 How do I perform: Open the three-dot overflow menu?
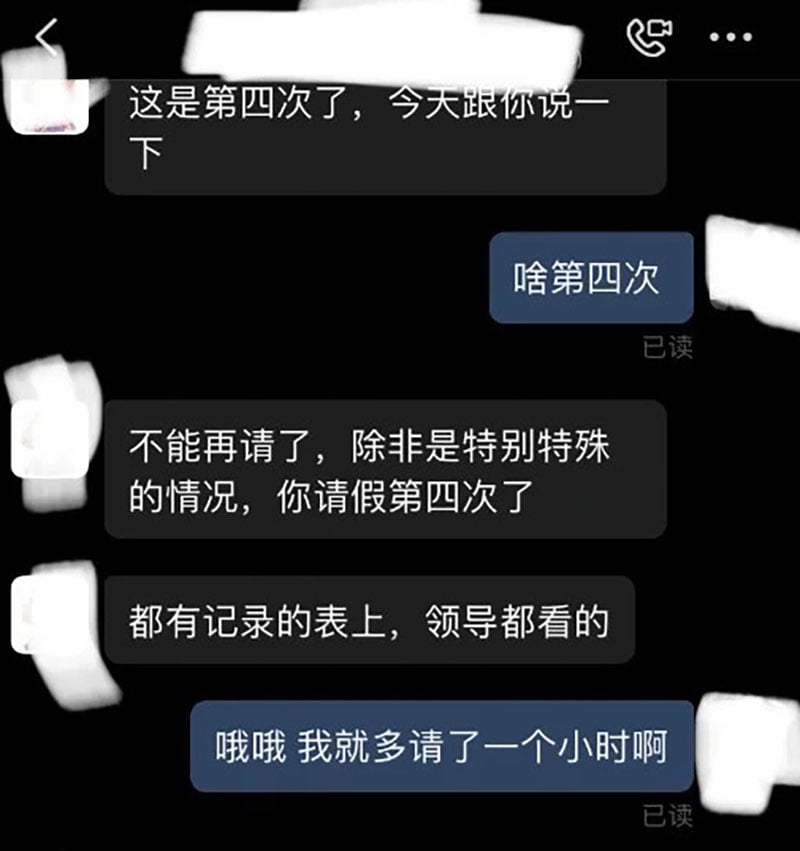pyautogui.click(x=730, y=38)
